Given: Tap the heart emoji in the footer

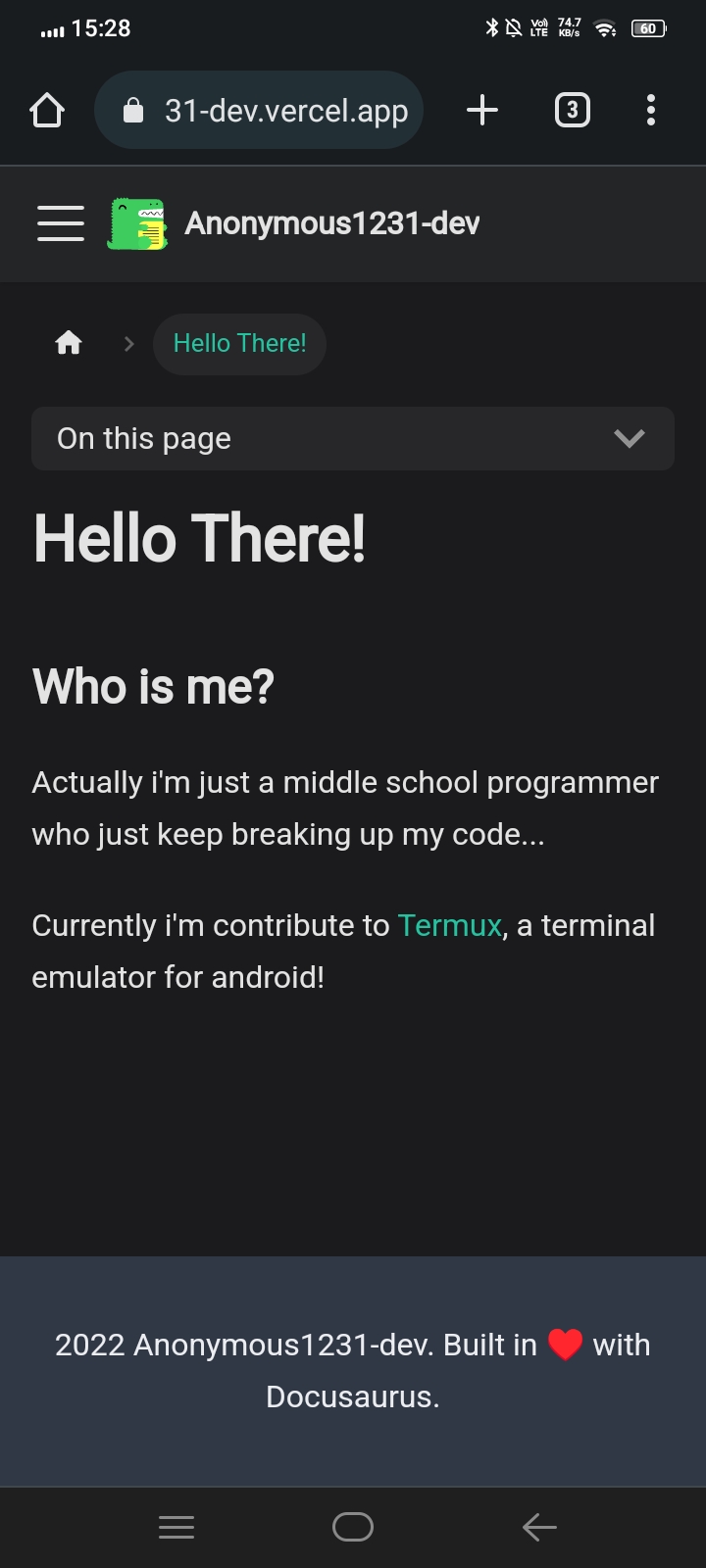Looking at the screenshot, I should point(565,1345).
